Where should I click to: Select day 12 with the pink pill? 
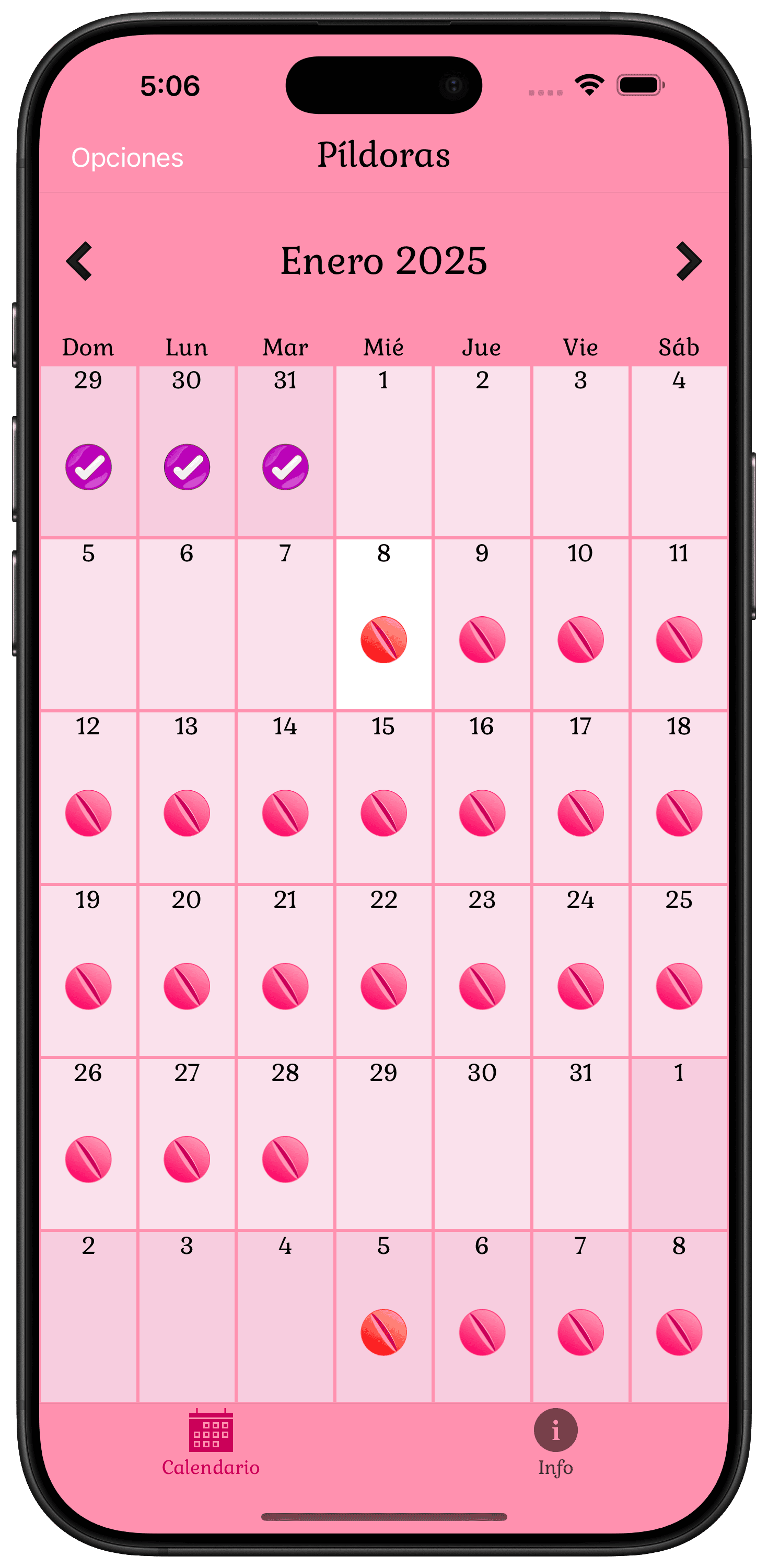pos(88,798)
